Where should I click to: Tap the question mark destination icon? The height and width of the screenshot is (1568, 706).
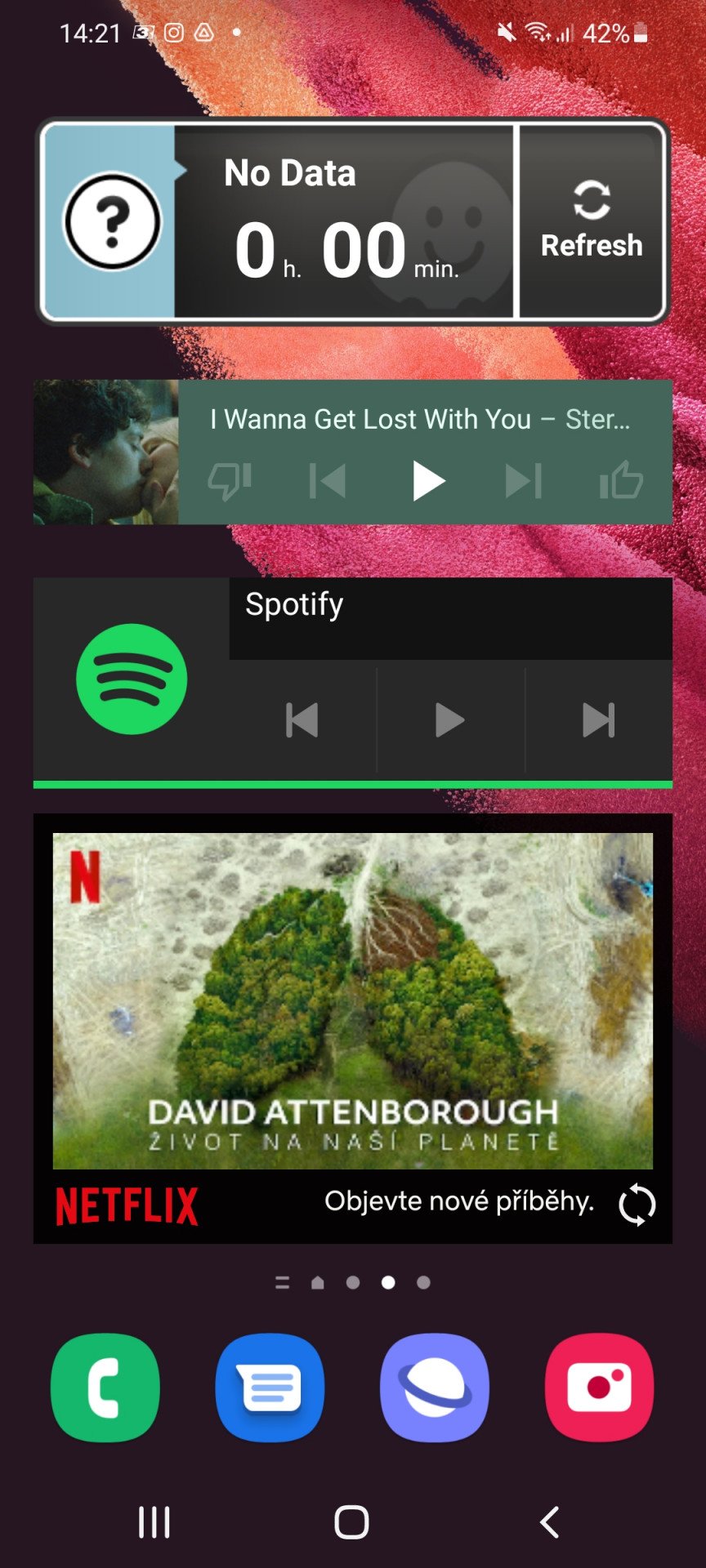pyautogui.click(x=112, y=221)
